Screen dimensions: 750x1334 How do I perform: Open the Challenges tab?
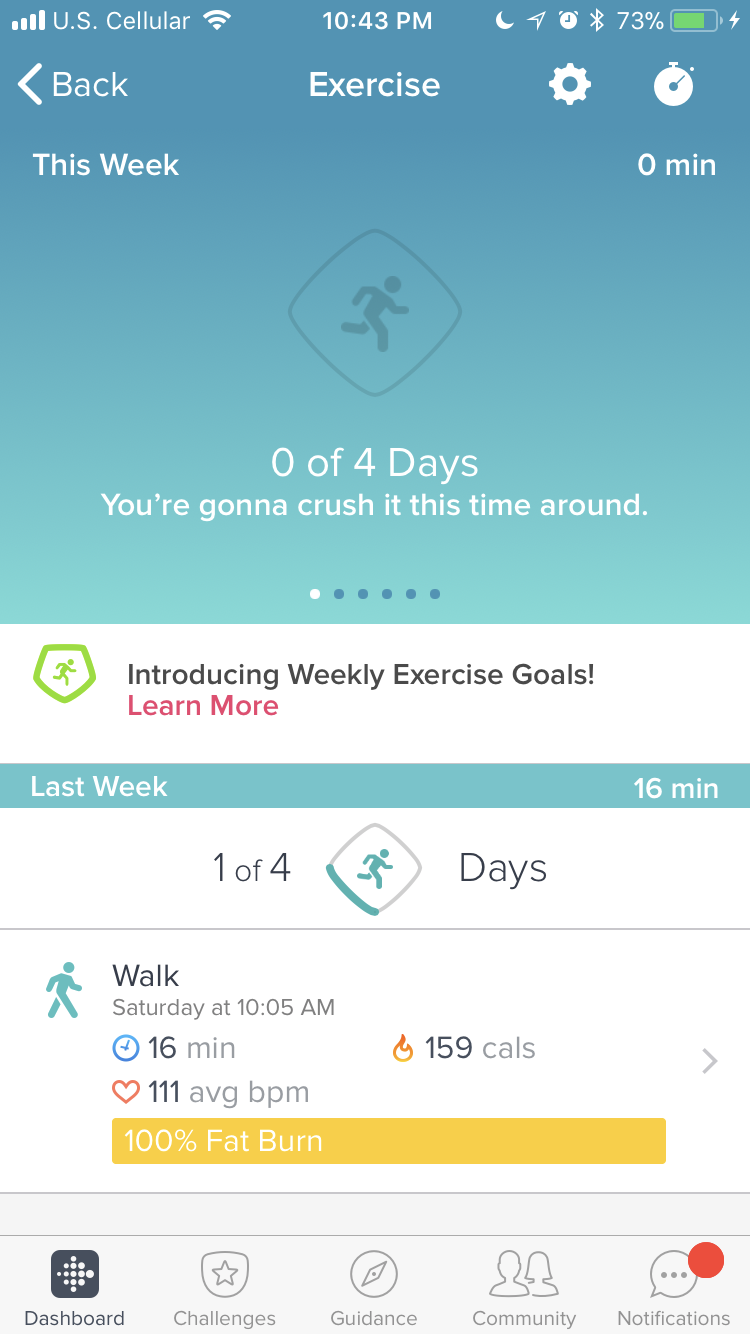[x=224, y=1288]
